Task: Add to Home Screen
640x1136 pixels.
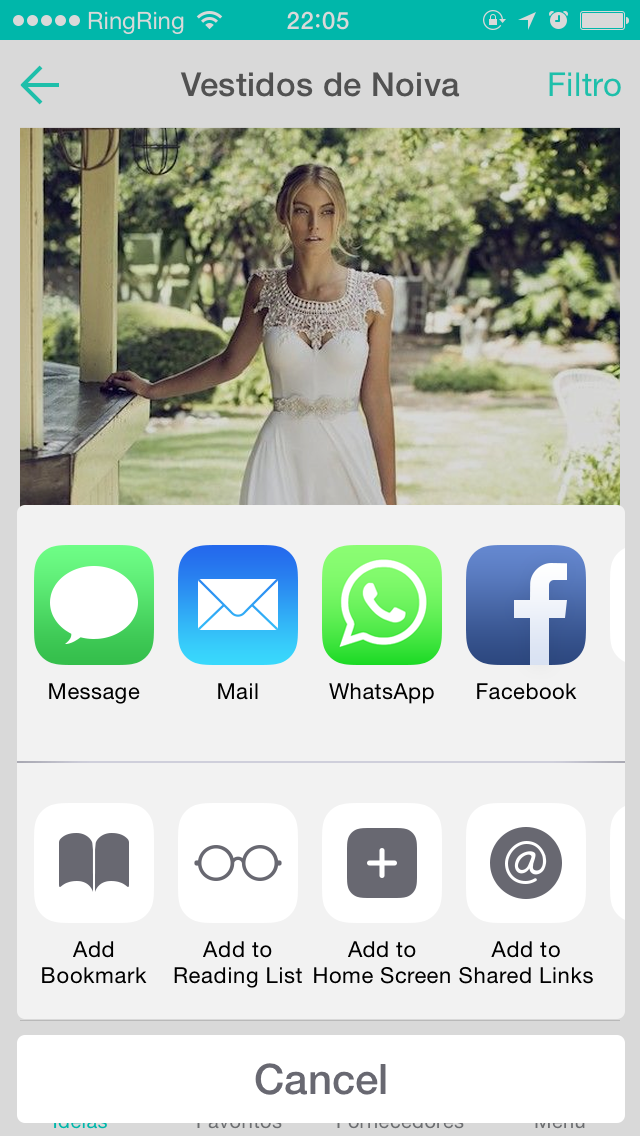Action: click(x=382, y=863)
